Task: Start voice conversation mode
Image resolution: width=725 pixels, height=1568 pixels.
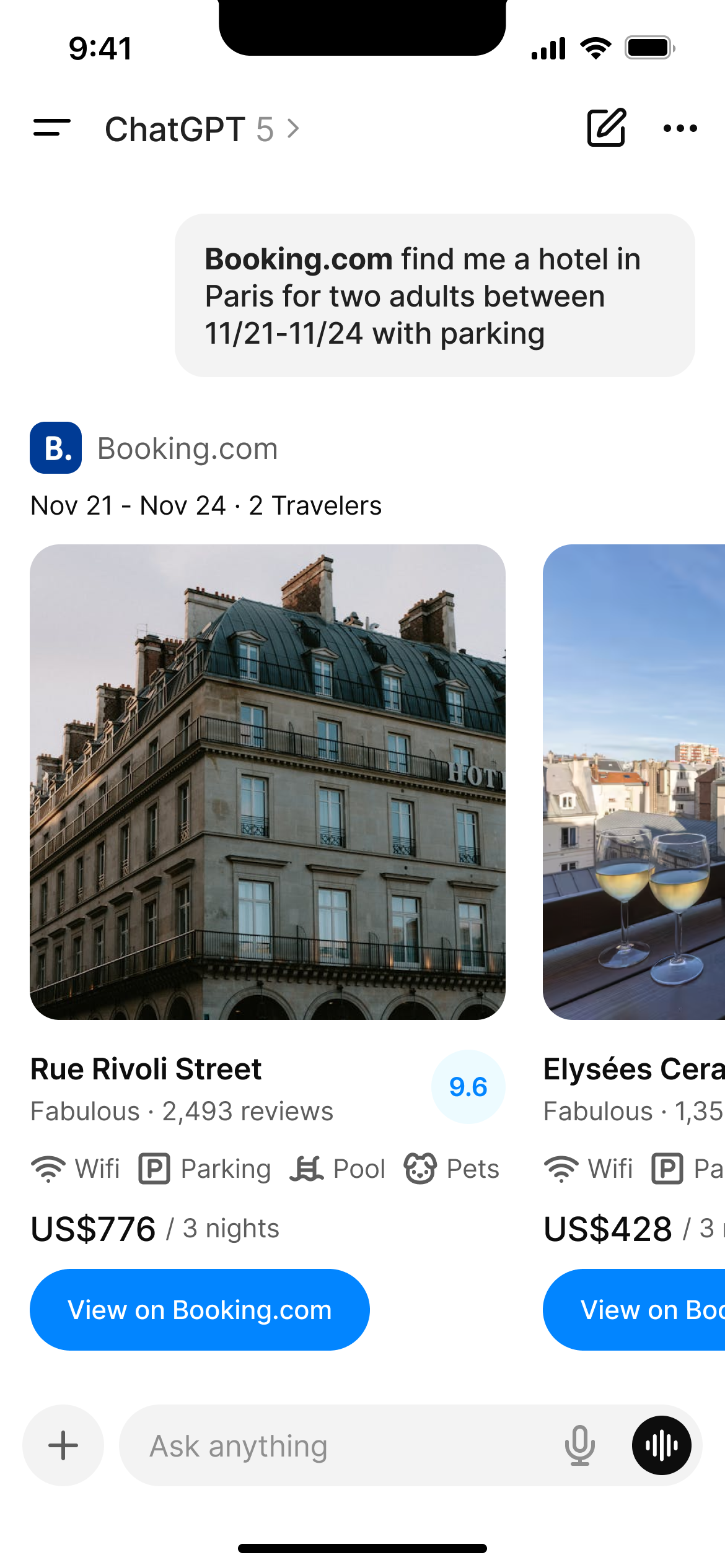Action: click(661, 1445)
